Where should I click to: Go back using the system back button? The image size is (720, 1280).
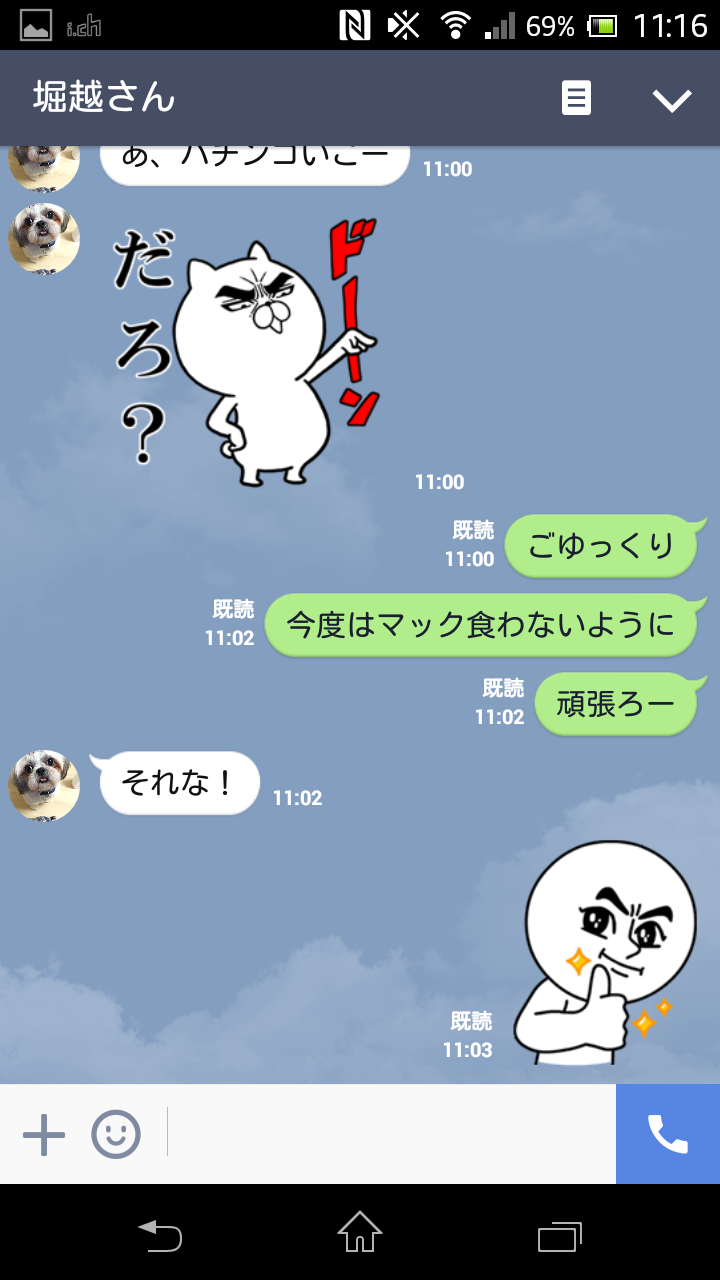pyautogui.click(x=160, y=1235)
